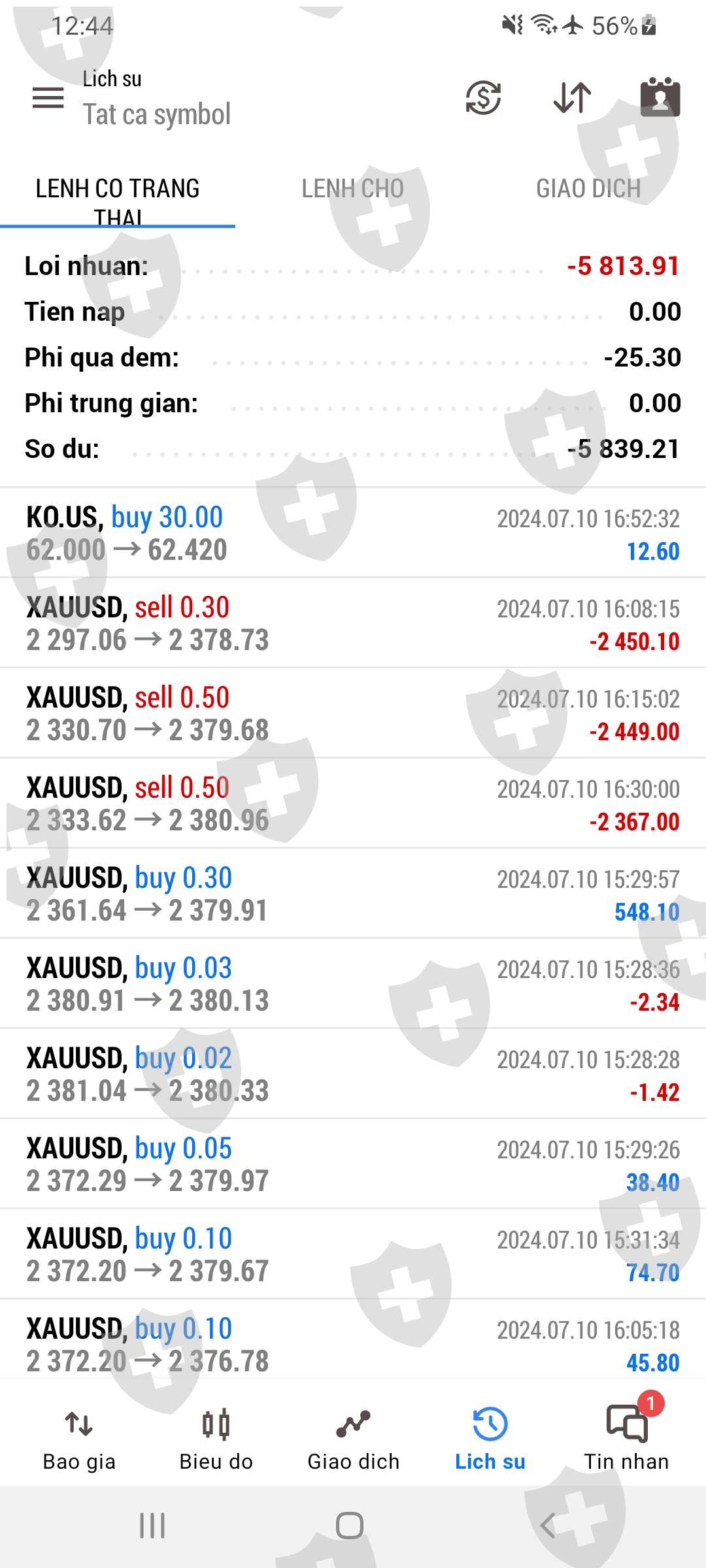This screenshot has height=1568, width=706.
Task: Open the calendar date range picker
Action: [x=660, y=98]
